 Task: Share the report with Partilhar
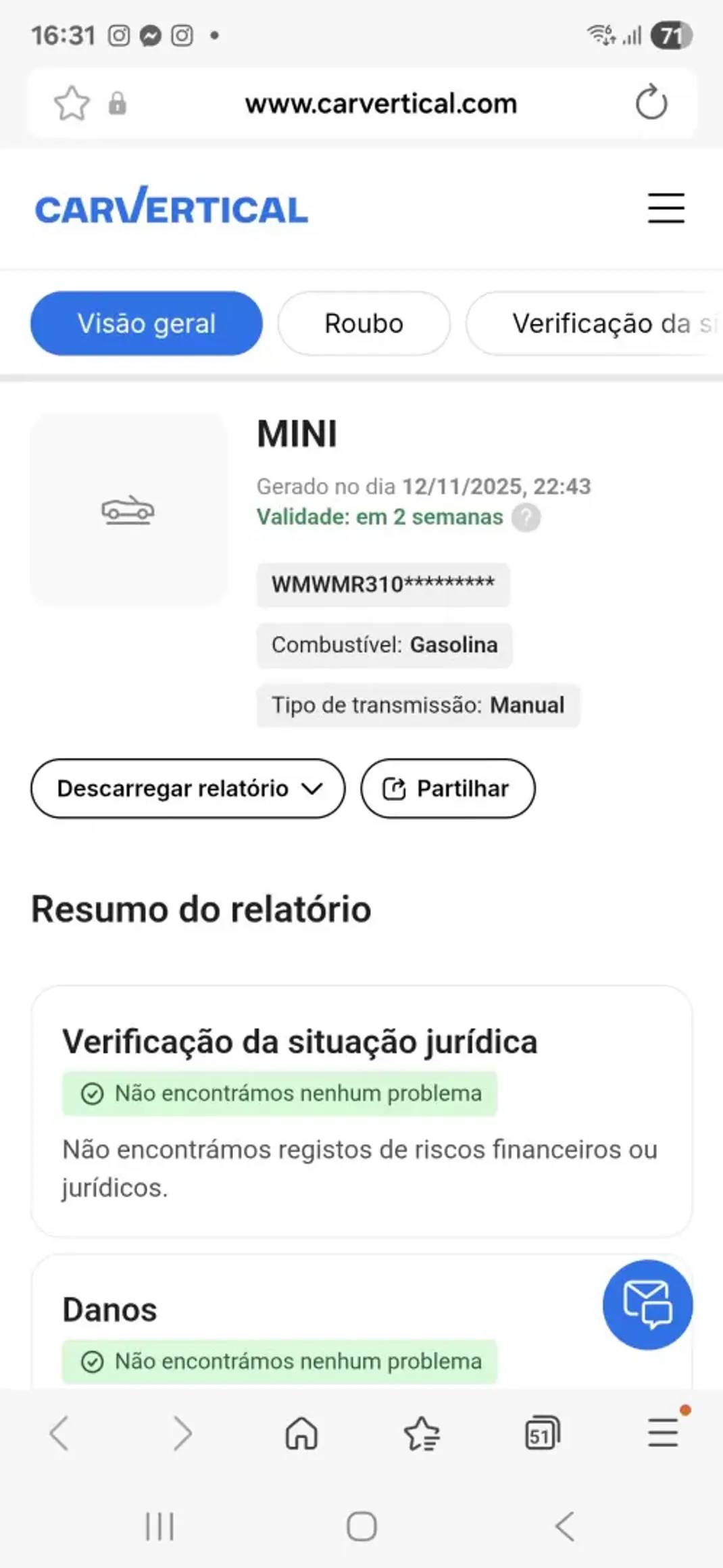coord(447,788)
